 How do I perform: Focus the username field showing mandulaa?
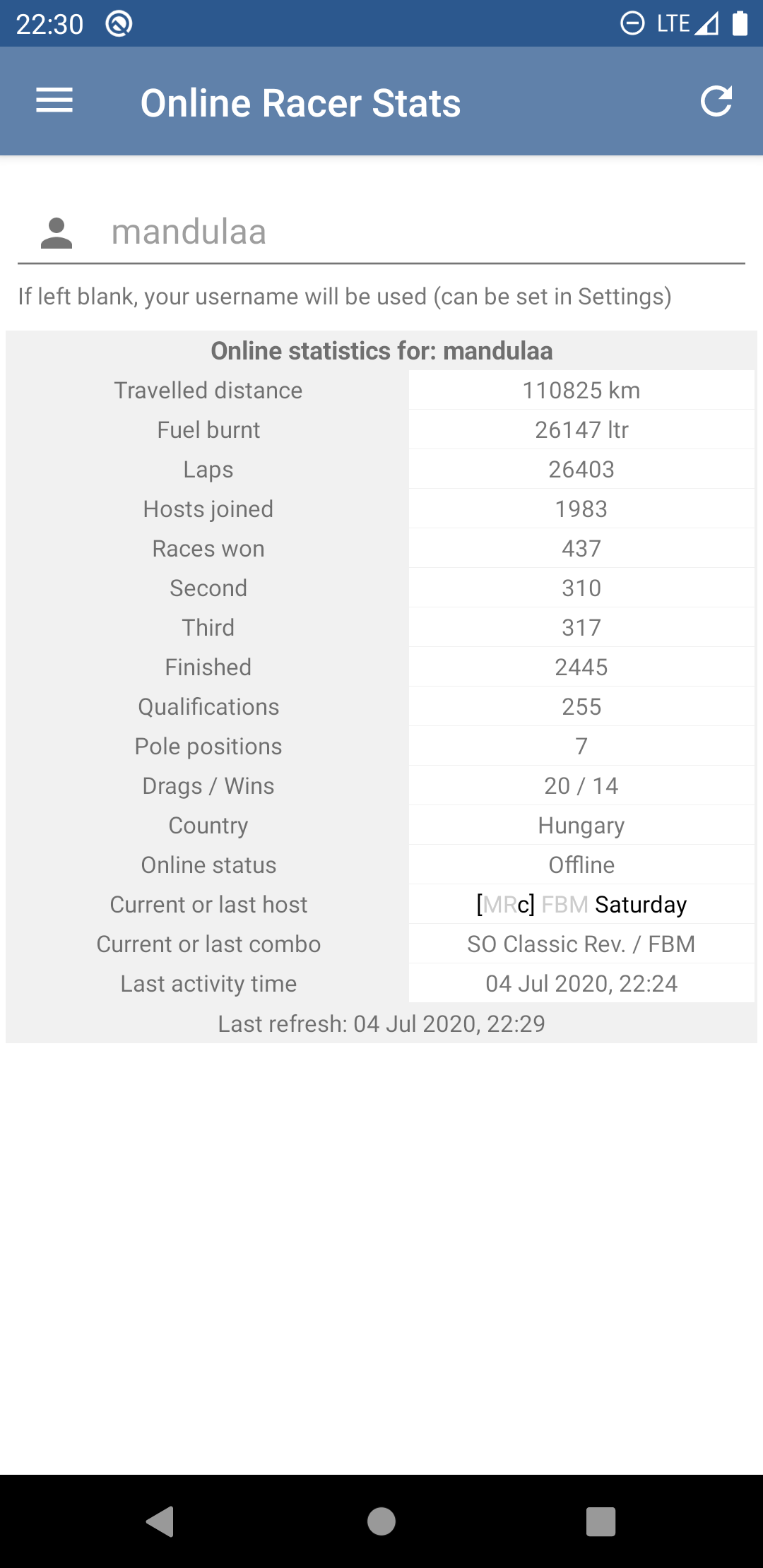424,232
